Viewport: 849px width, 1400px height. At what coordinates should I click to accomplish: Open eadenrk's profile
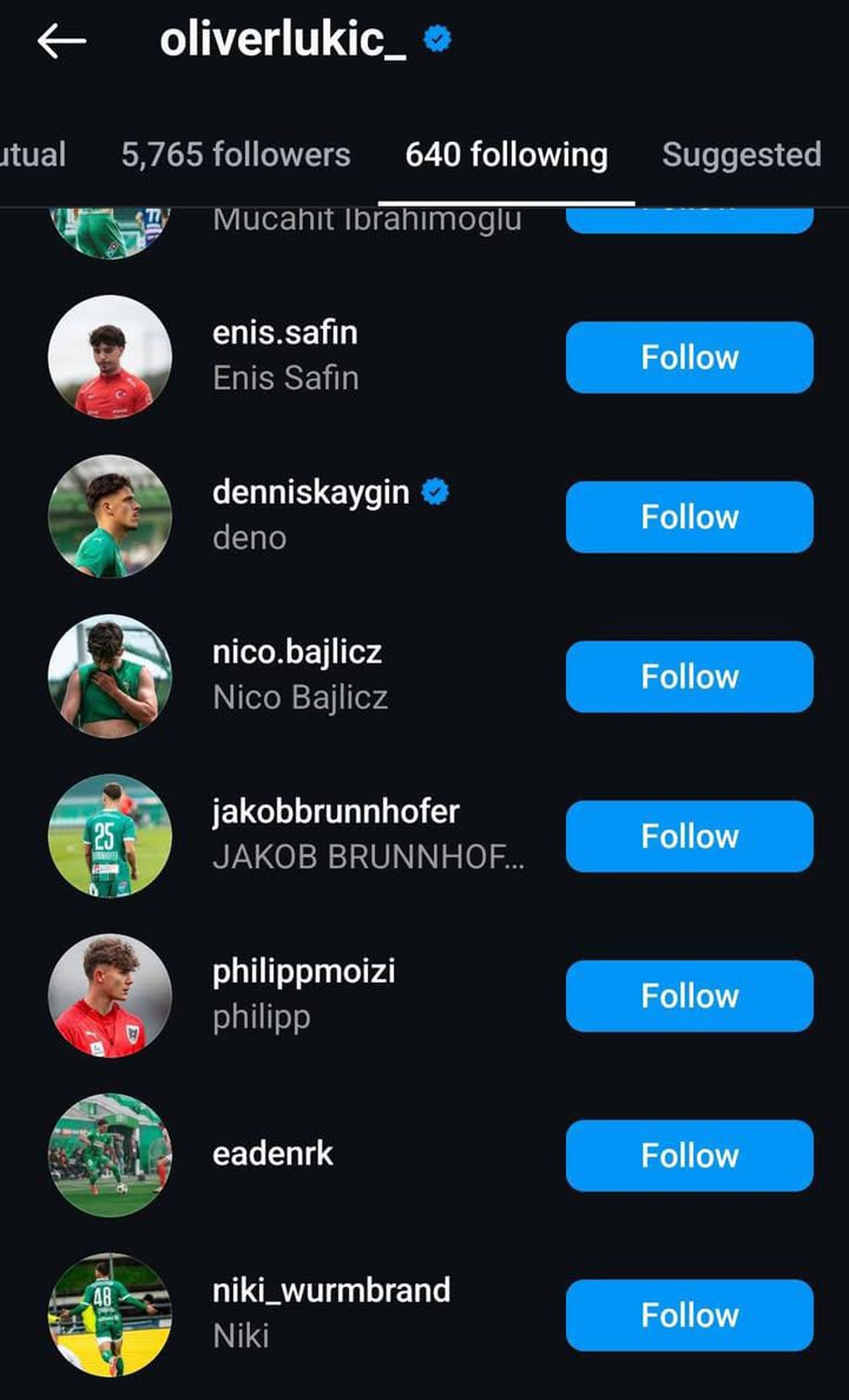coord(272,1155)
